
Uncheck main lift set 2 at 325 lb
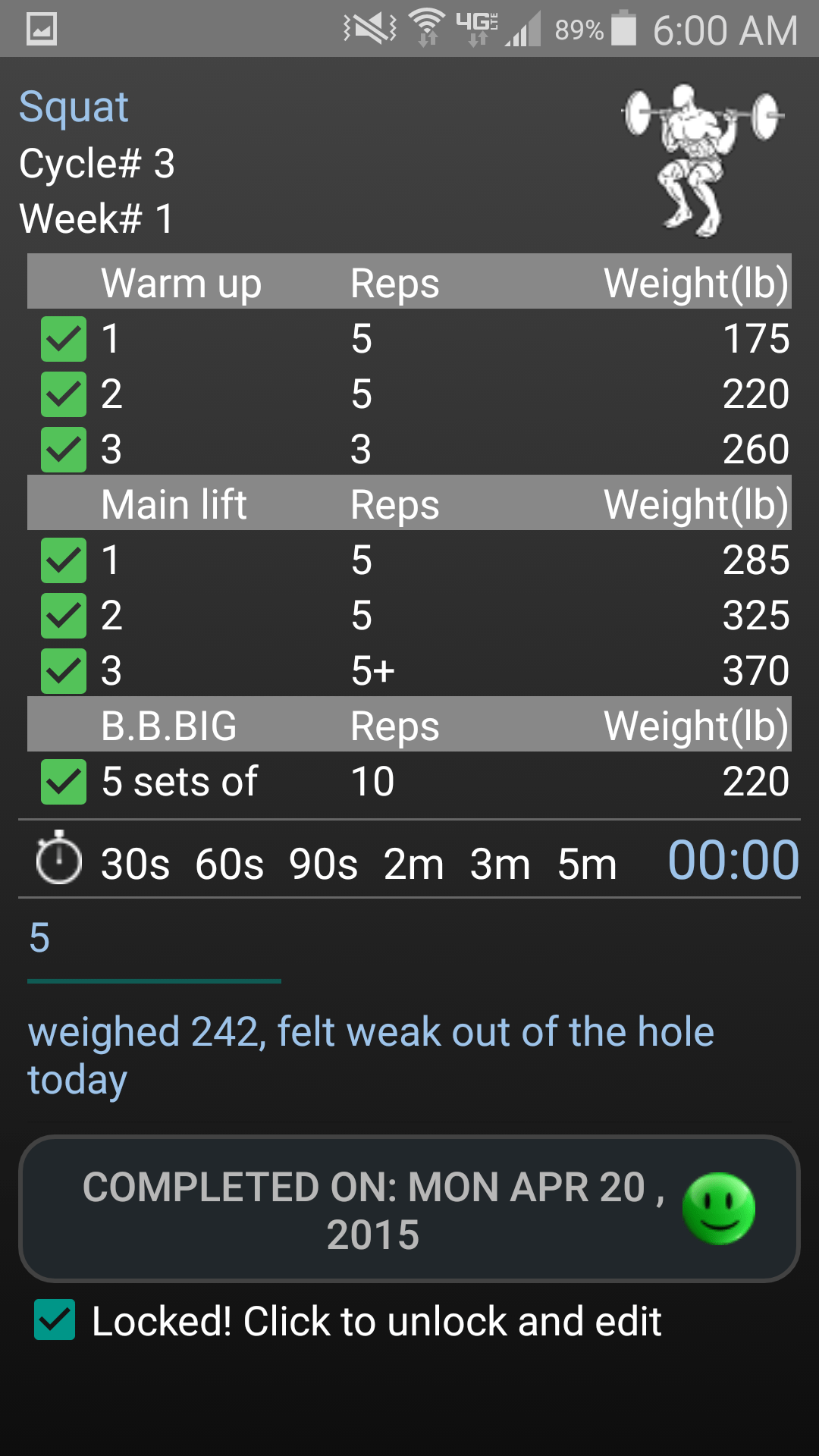64,616
